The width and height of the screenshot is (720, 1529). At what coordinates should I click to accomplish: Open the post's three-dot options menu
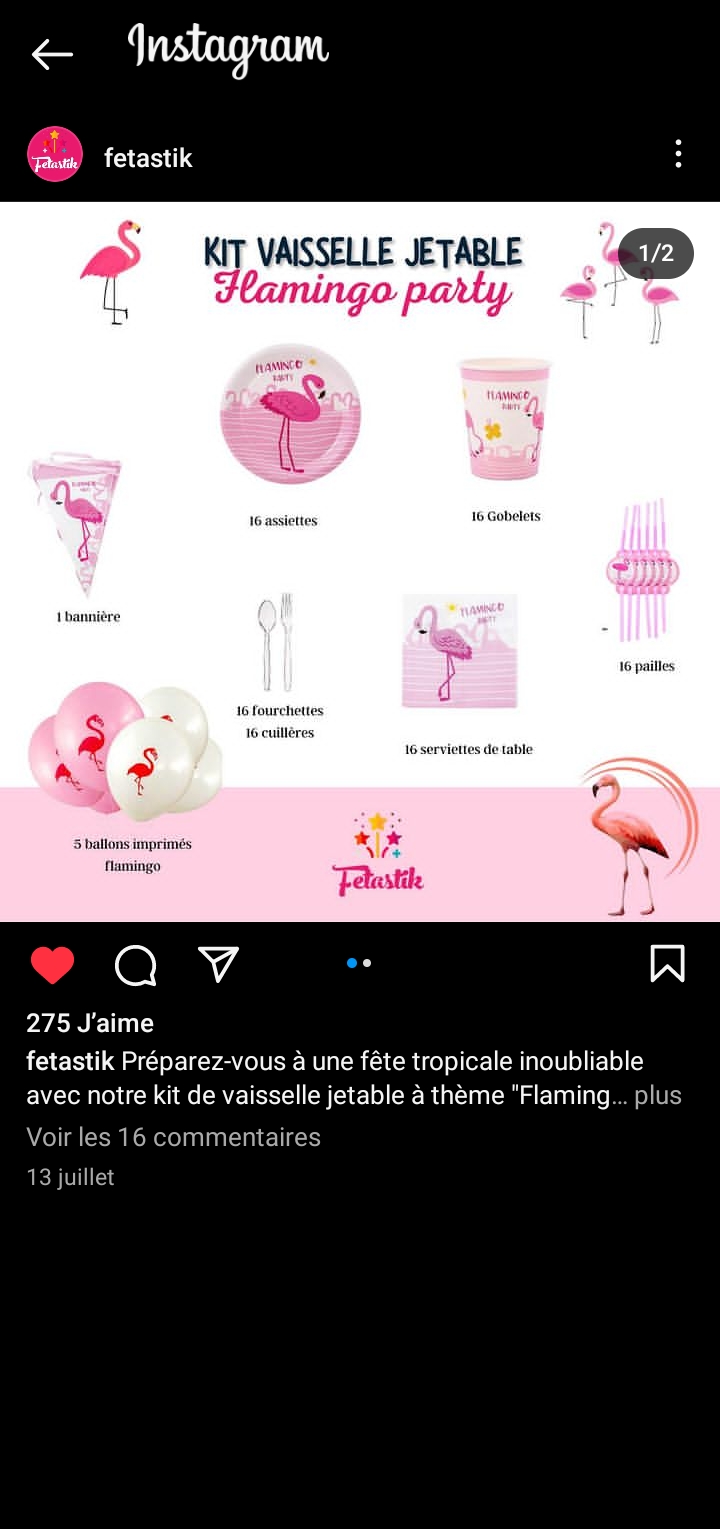tap(678, 154)
